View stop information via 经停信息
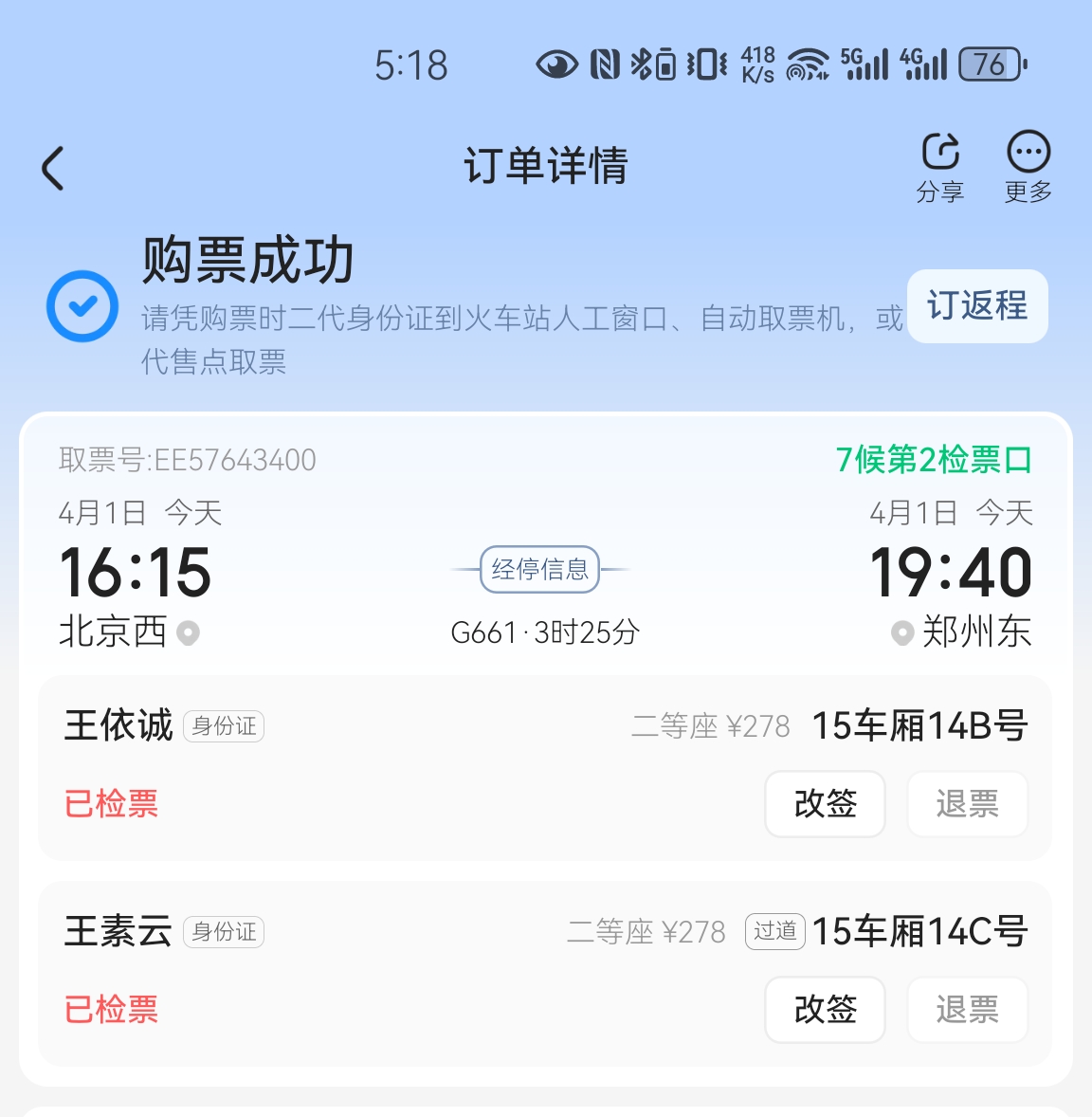Viewport: 1092px width, 1117px height. [x=539, y=569]
